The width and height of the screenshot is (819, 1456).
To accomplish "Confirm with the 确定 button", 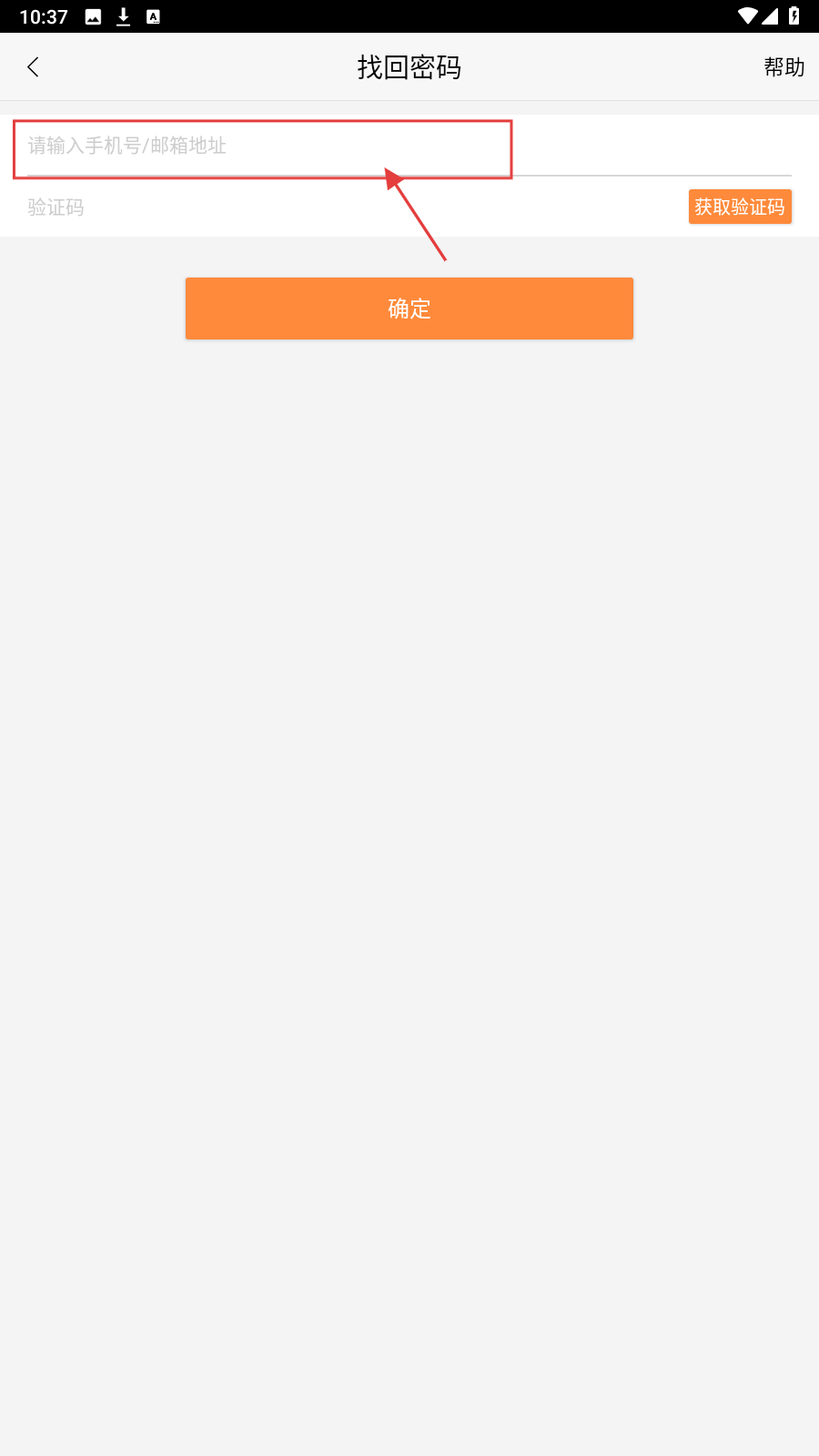I will coord(409,308).
